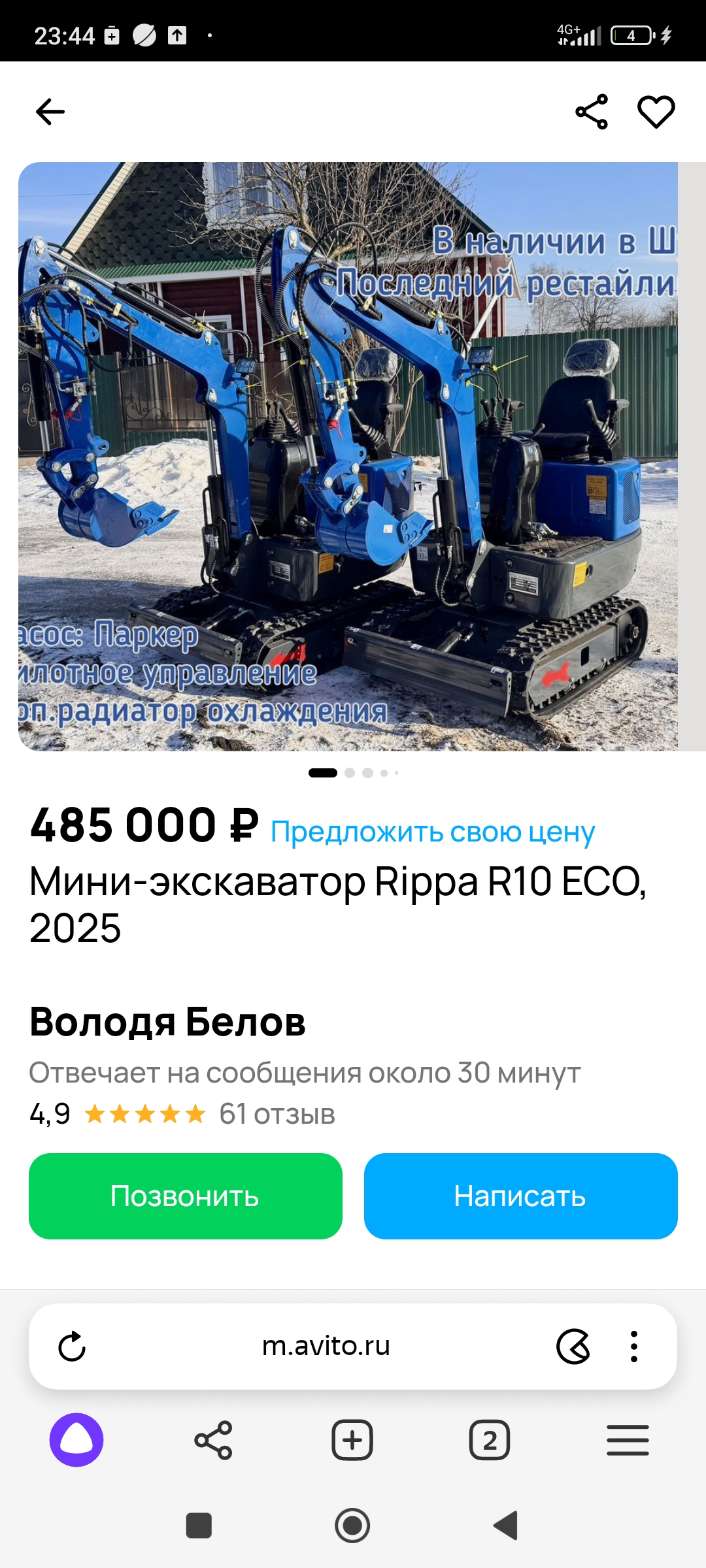Open seller profile Володя Белов
Viewport: 706px width, 1568px height.
point(168,1022)
